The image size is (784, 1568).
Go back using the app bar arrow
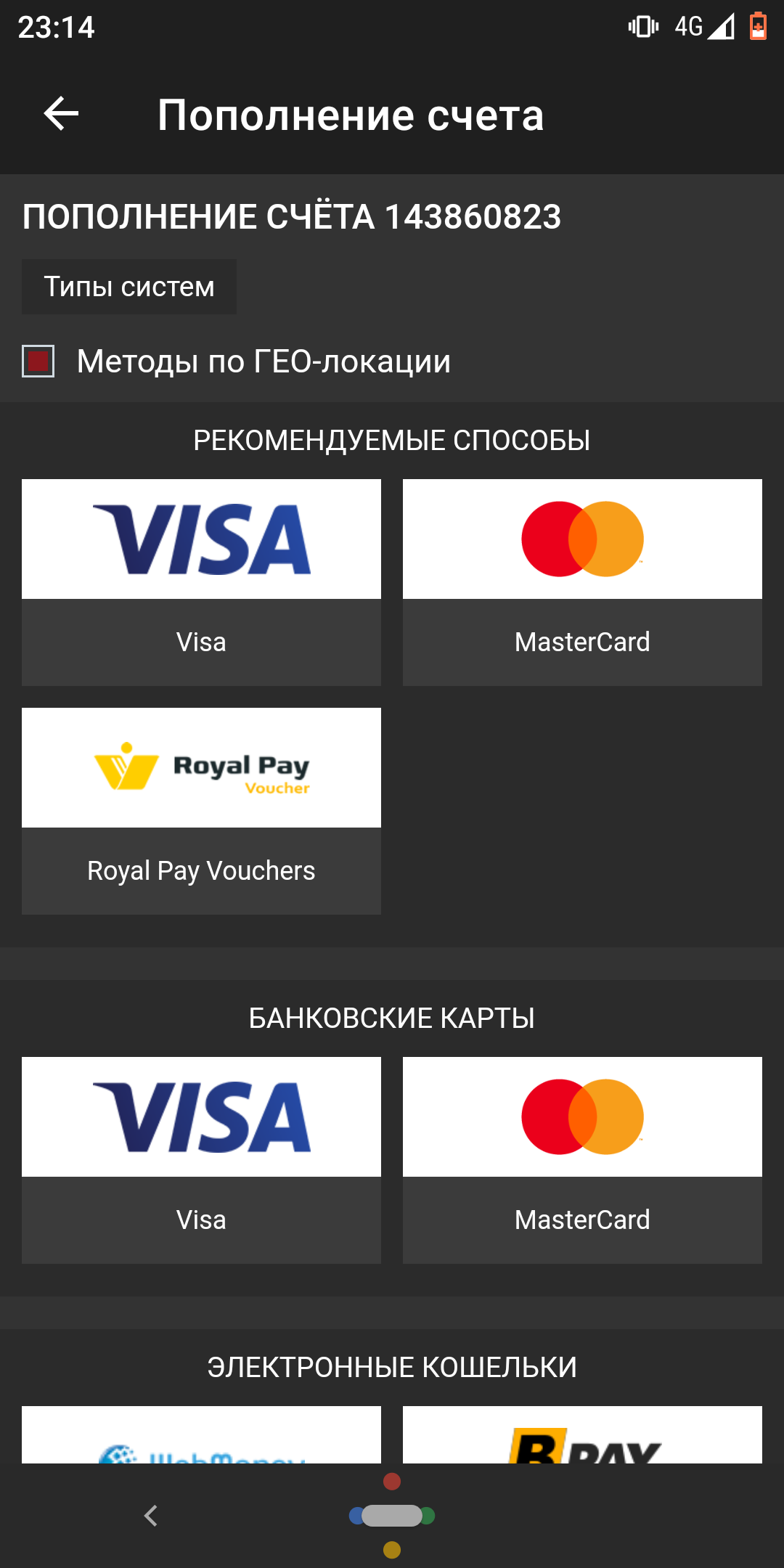(x=61, y=114)
